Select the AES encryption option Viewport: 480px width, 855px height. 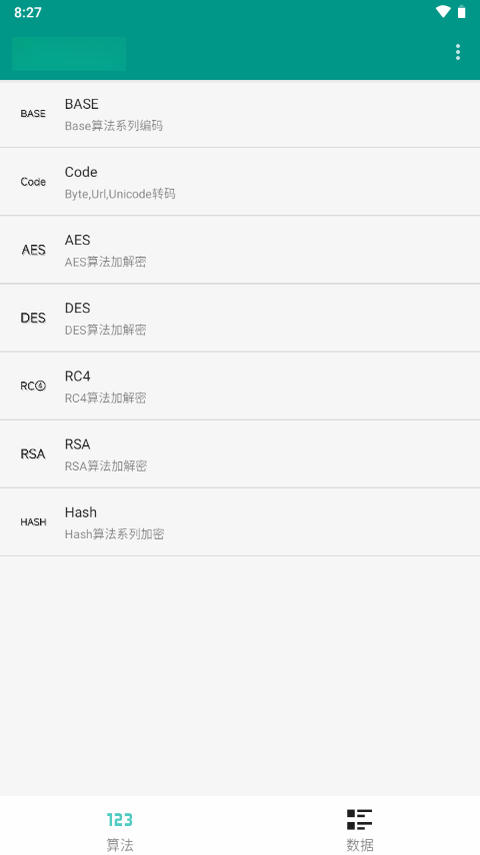pos(240,250)
